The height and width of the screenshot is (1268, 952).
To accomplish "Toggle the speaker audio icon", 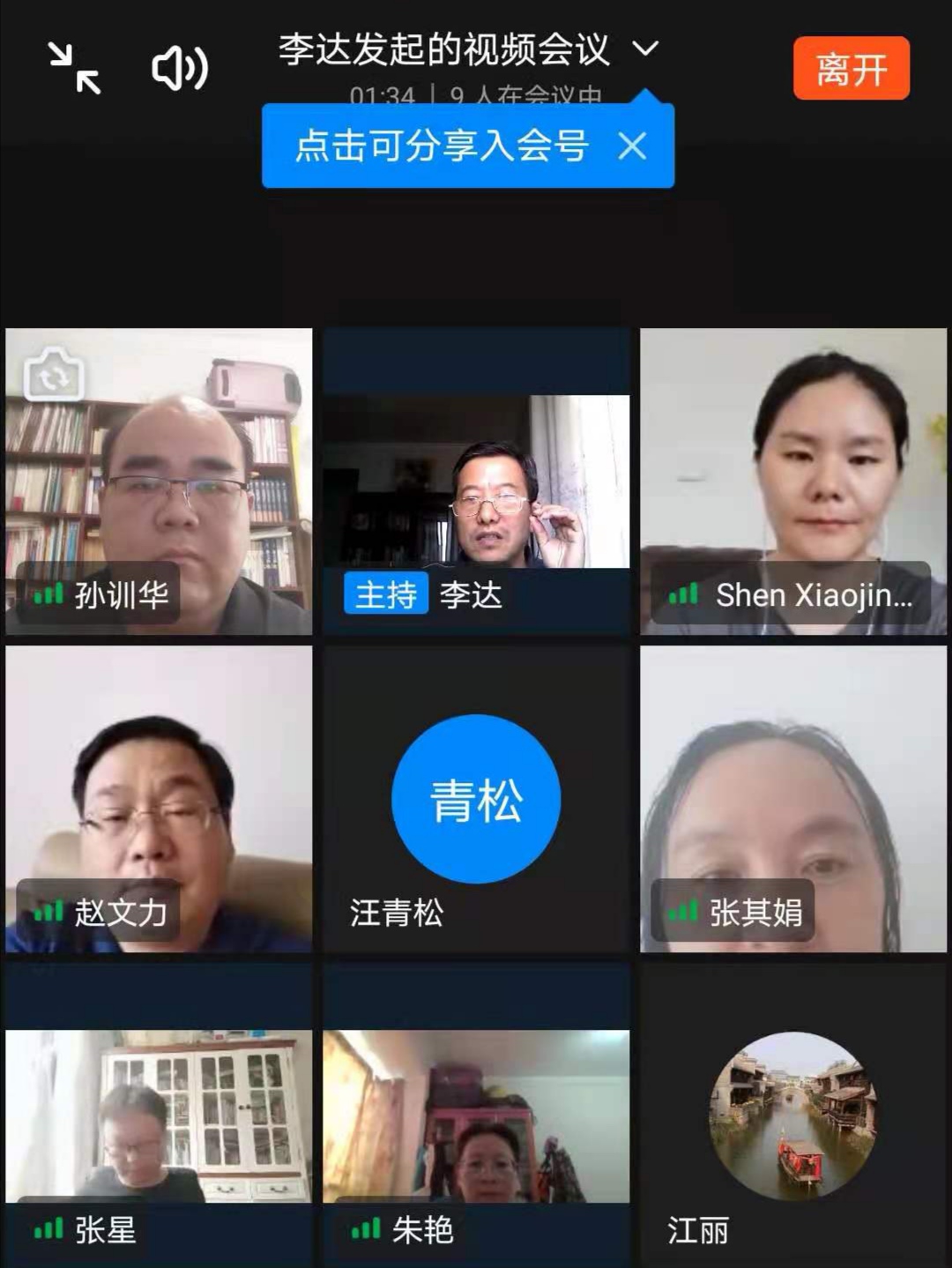I will (179, 68).
